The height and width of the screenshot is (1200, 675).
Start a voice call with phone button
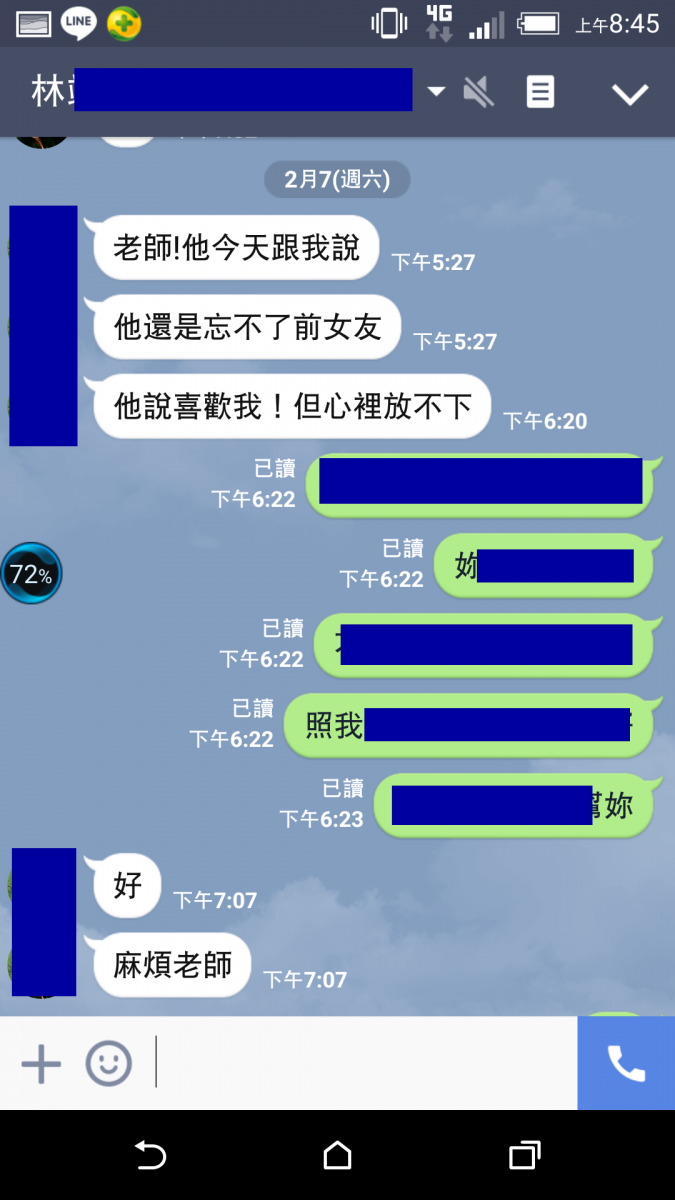(x=626, y=1064)
